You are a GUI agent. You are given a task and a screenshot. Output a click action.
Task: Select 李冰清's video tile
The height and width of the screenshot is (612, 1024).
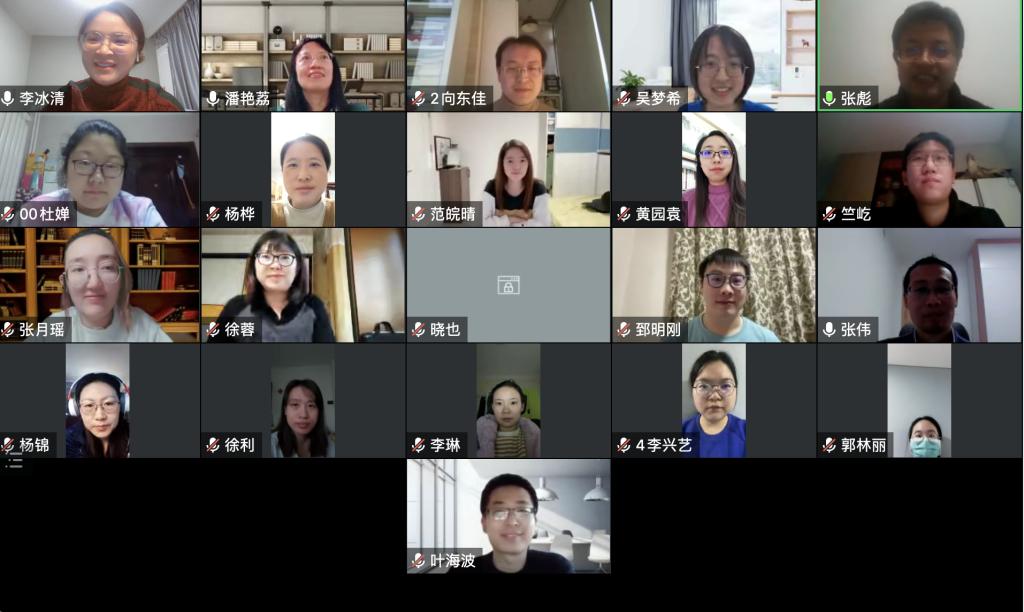(x=100, y=55)
